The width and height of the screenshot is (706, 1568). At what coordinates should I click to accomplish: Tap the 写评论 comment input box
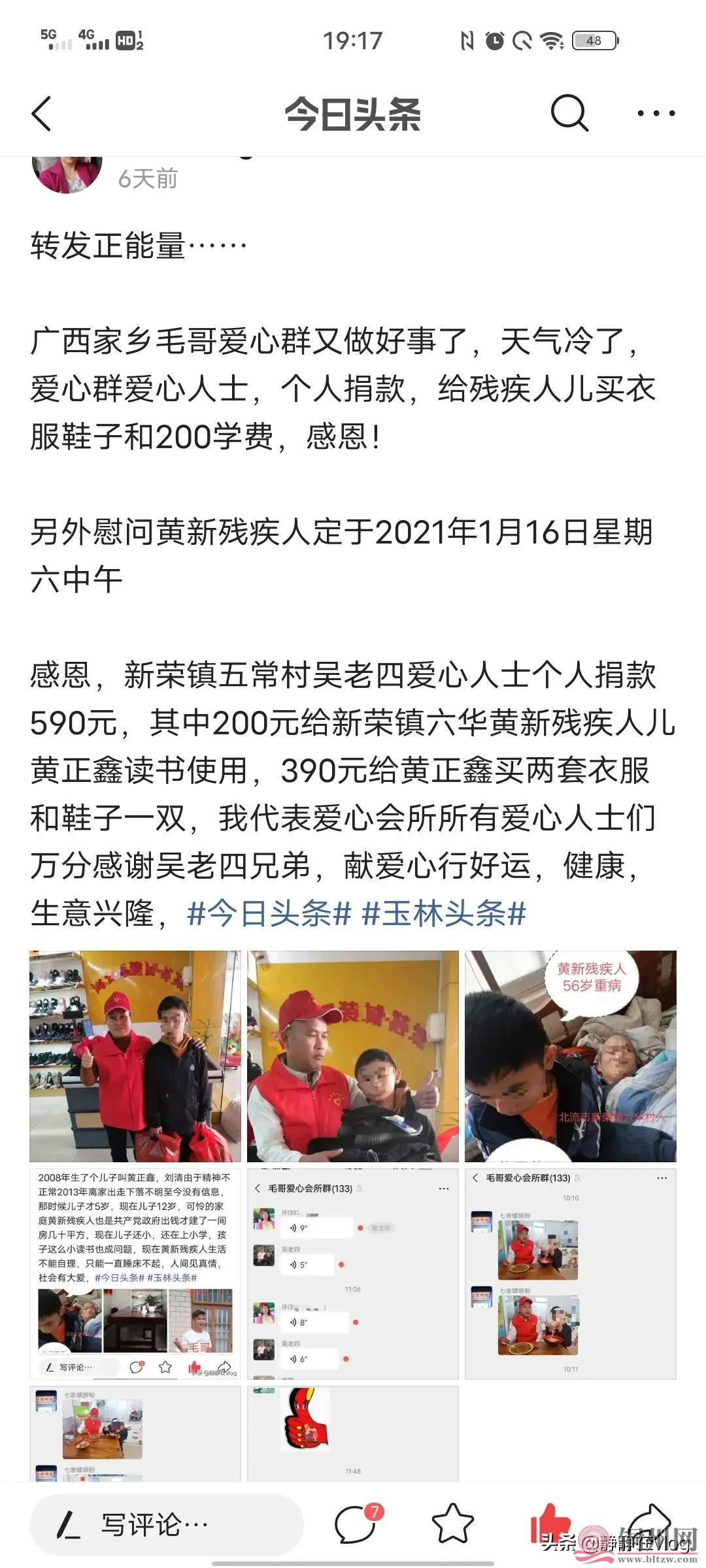167,1525
